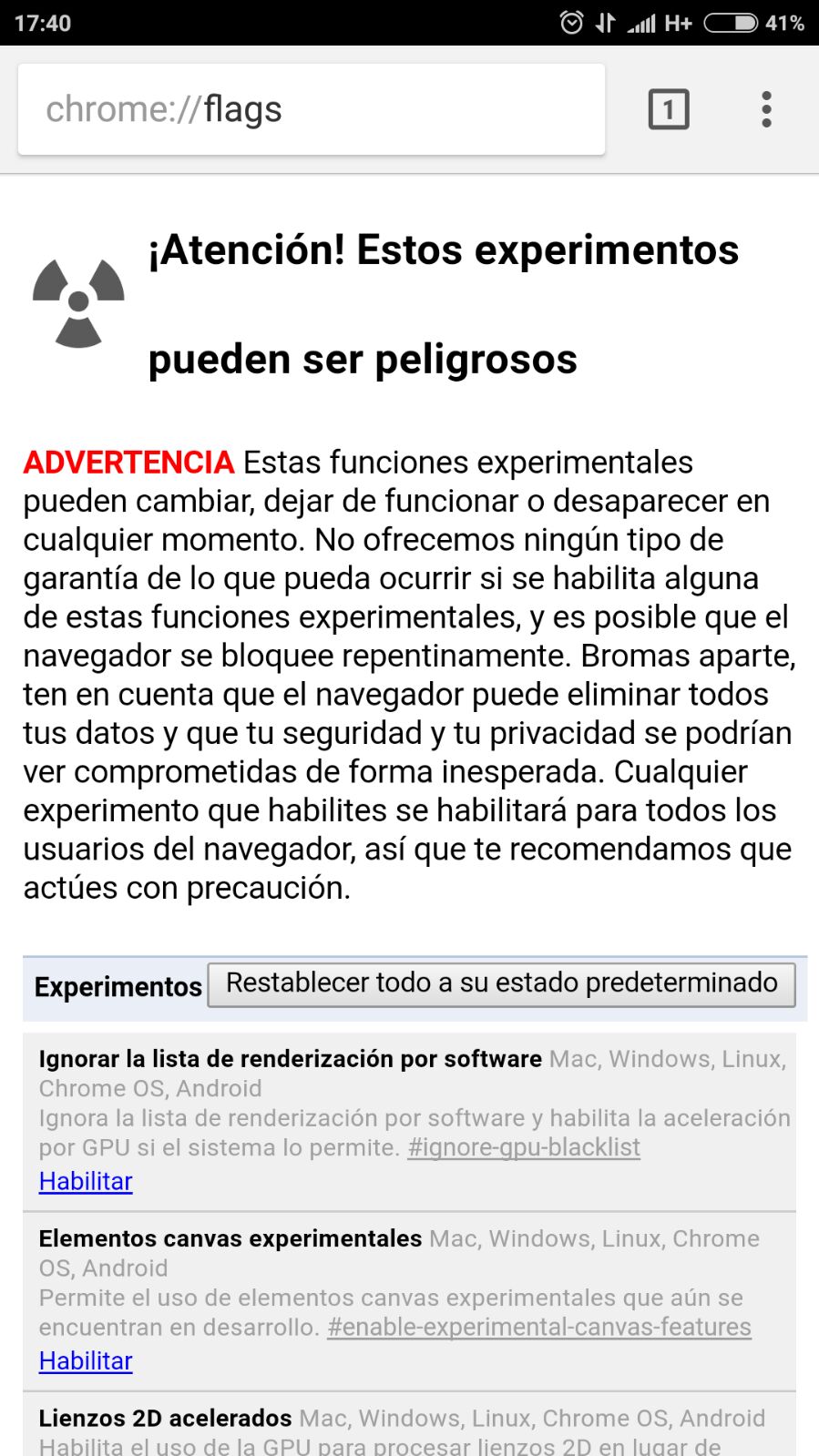Open the #enable-experimental-canvas-features anchor link

[x=539, y=1327]
